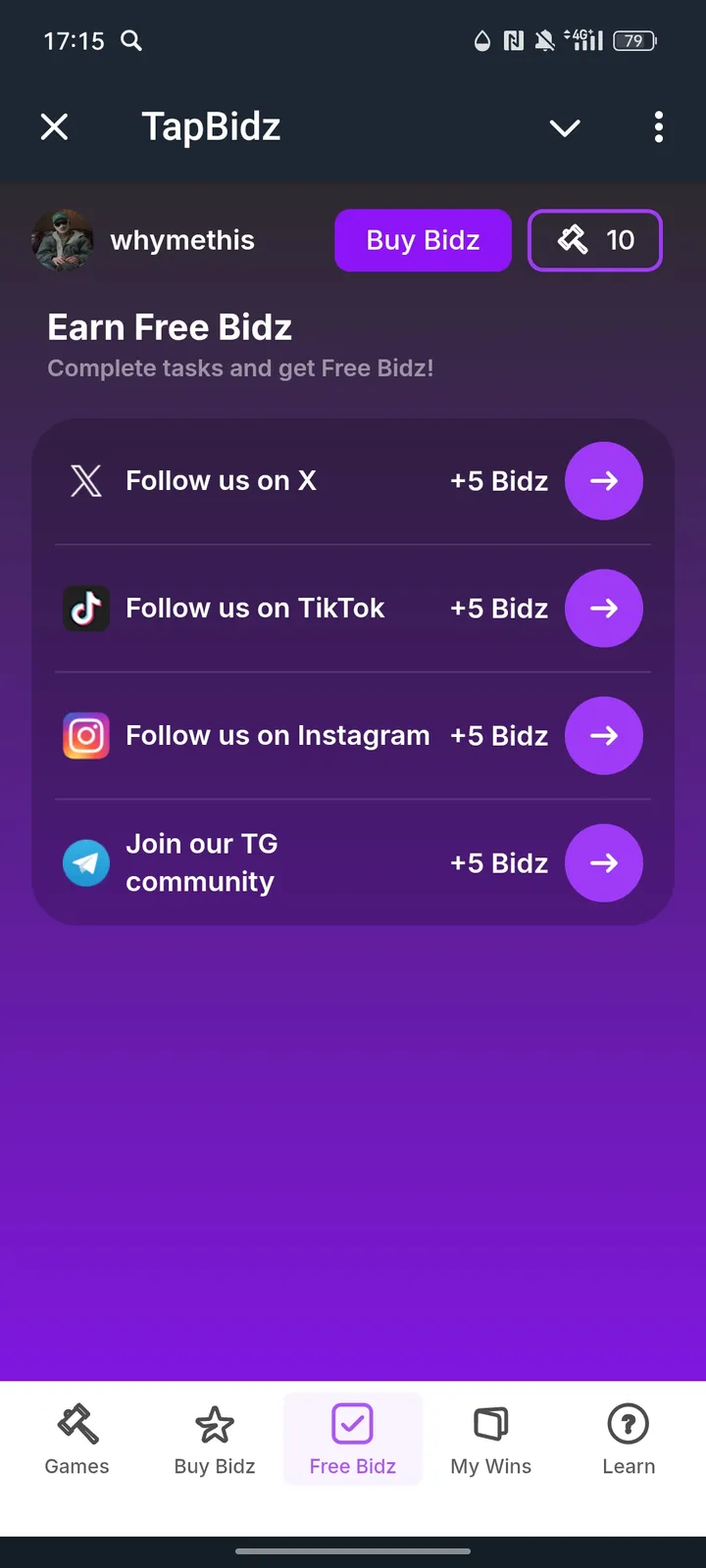
Task: Click the Telegram icon
Action: 85,862
